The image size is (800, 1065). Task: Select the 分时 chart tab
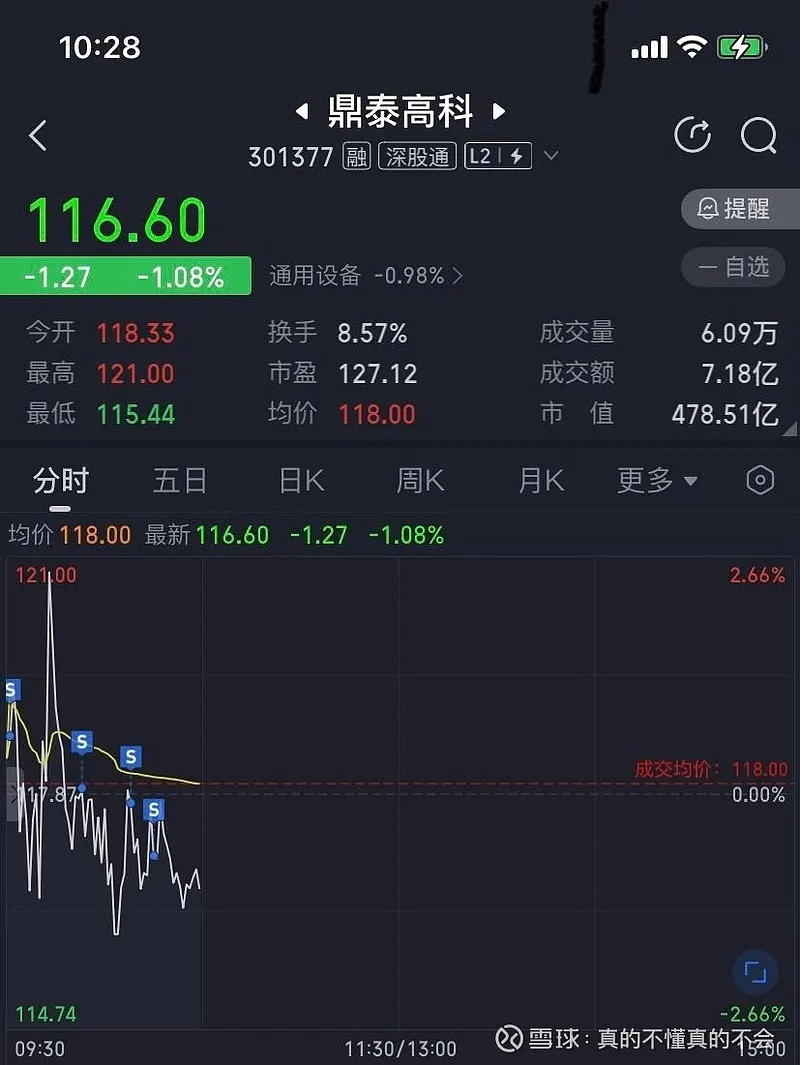[60, 481]
